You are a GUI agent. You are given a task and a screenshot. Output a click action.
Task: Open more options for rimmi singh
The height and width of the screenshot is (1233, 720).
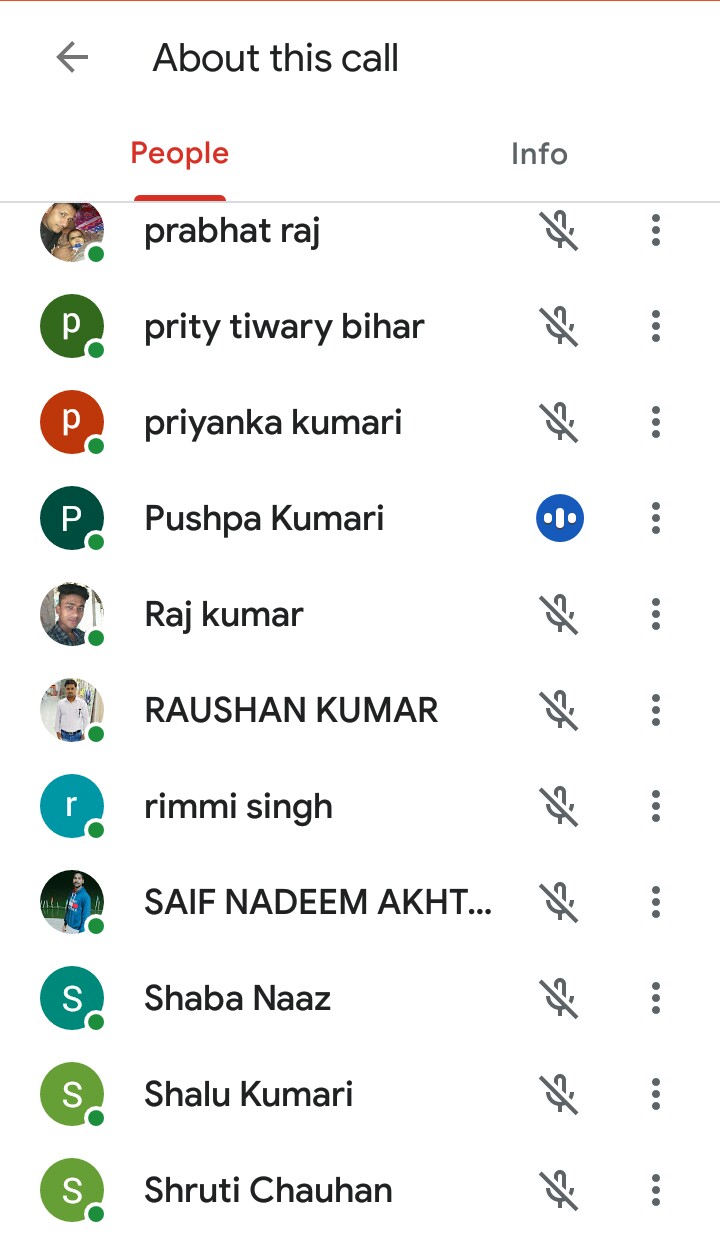[656, 806]
